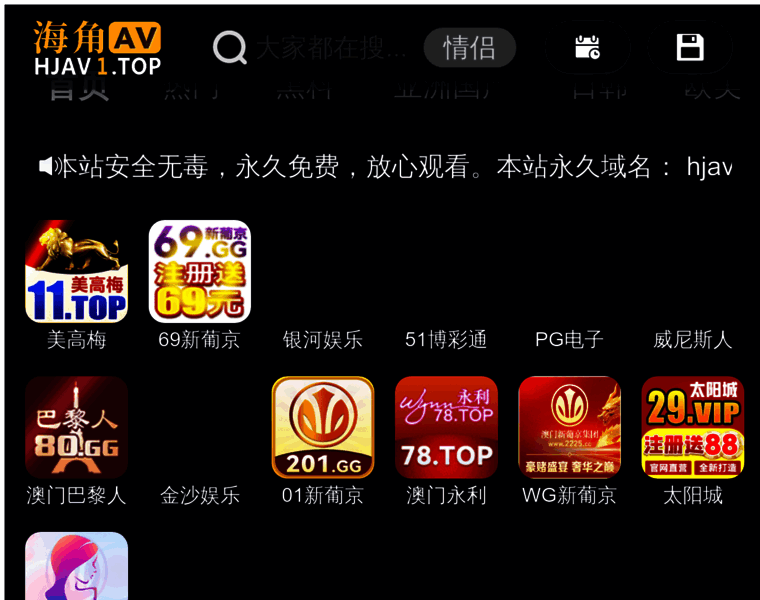
Task: Select the 金沙娱乐 link
Action: click(x=199, y=495)
